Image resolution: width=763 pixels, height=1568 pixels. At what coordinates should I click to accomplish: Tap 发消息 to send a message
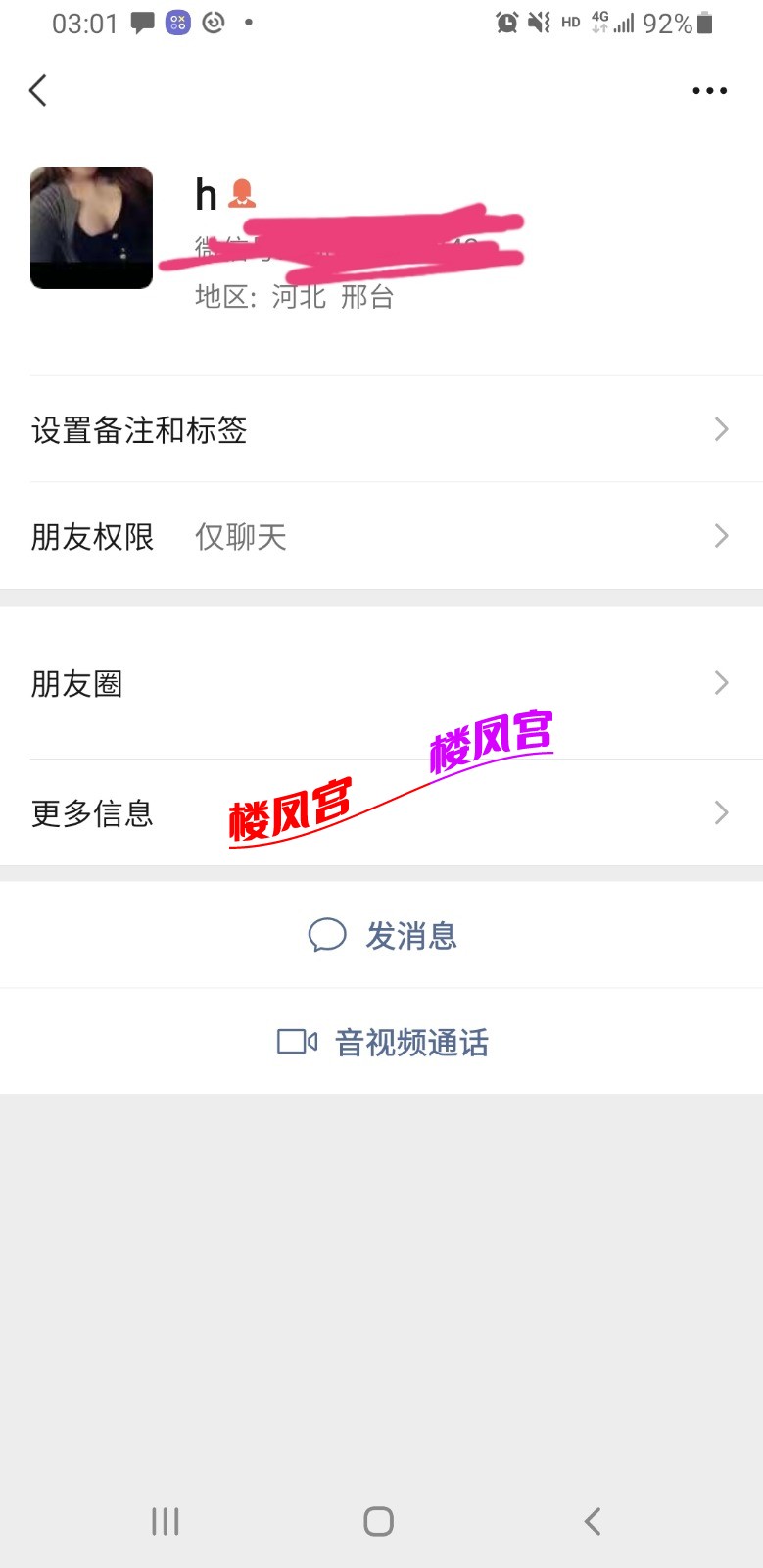click(382, 935)
